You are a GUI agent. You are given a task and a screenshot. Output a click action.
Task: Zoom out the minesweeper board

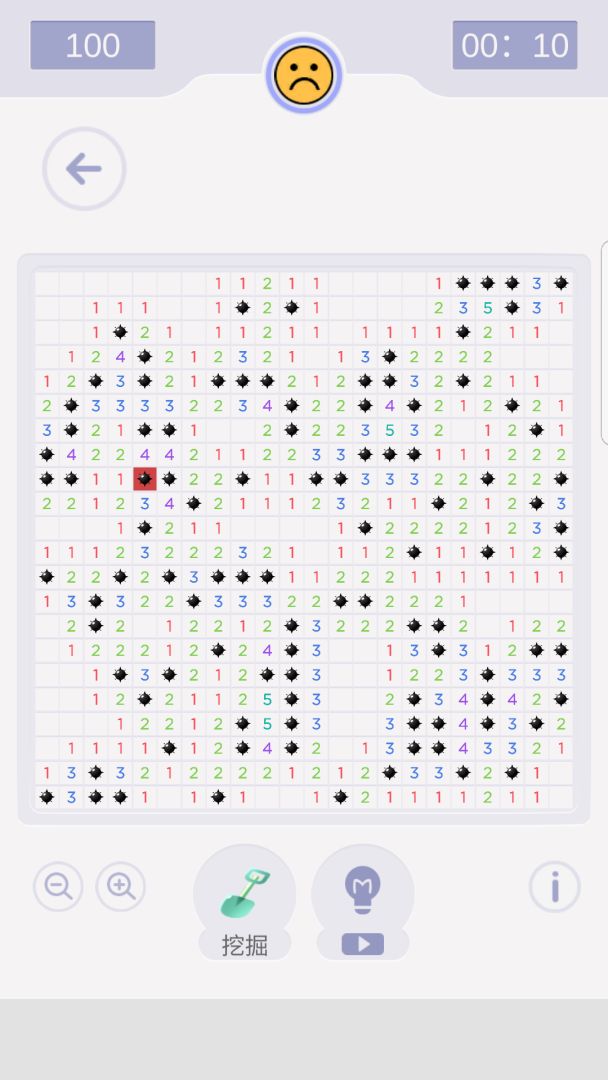(x=59, y=886)
